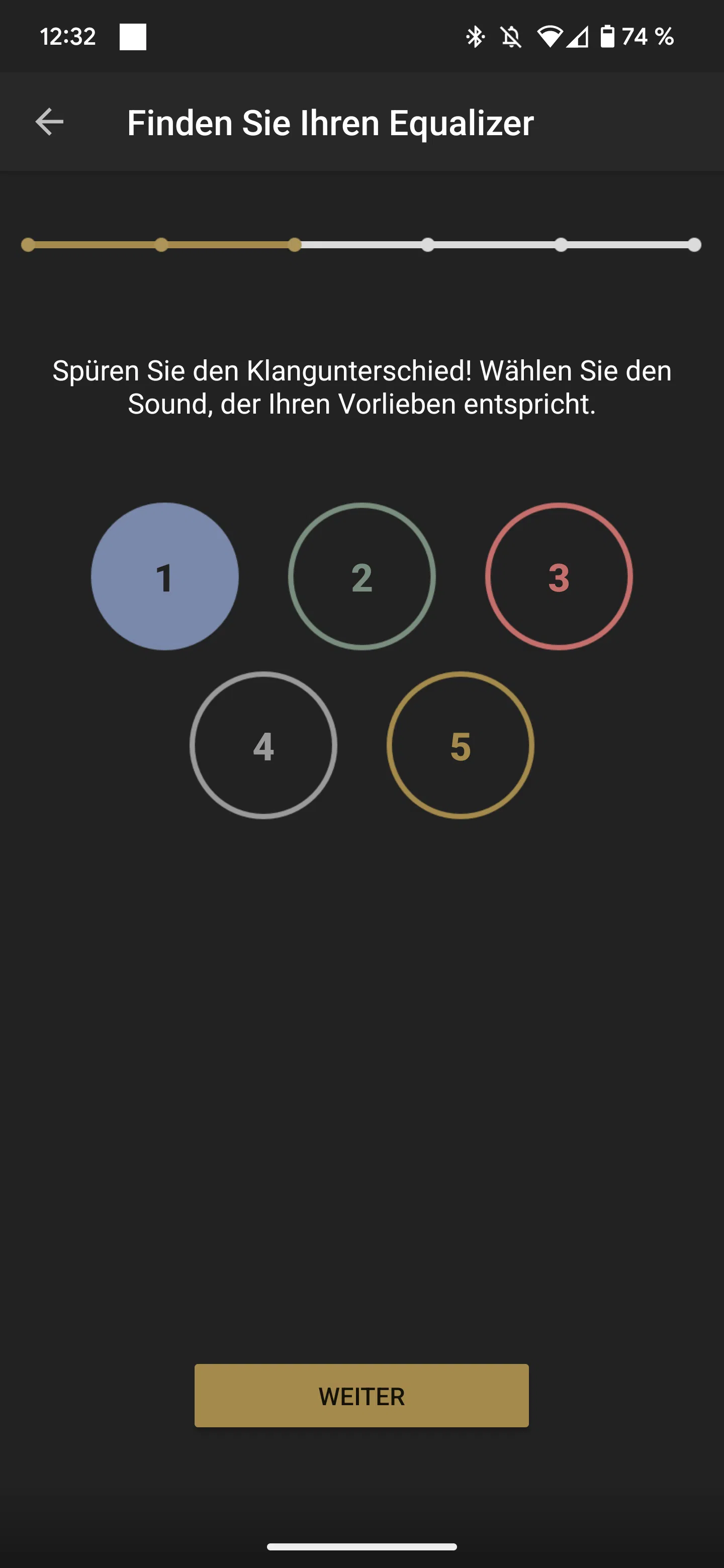Choose sound option 2

tap(363, 576)
